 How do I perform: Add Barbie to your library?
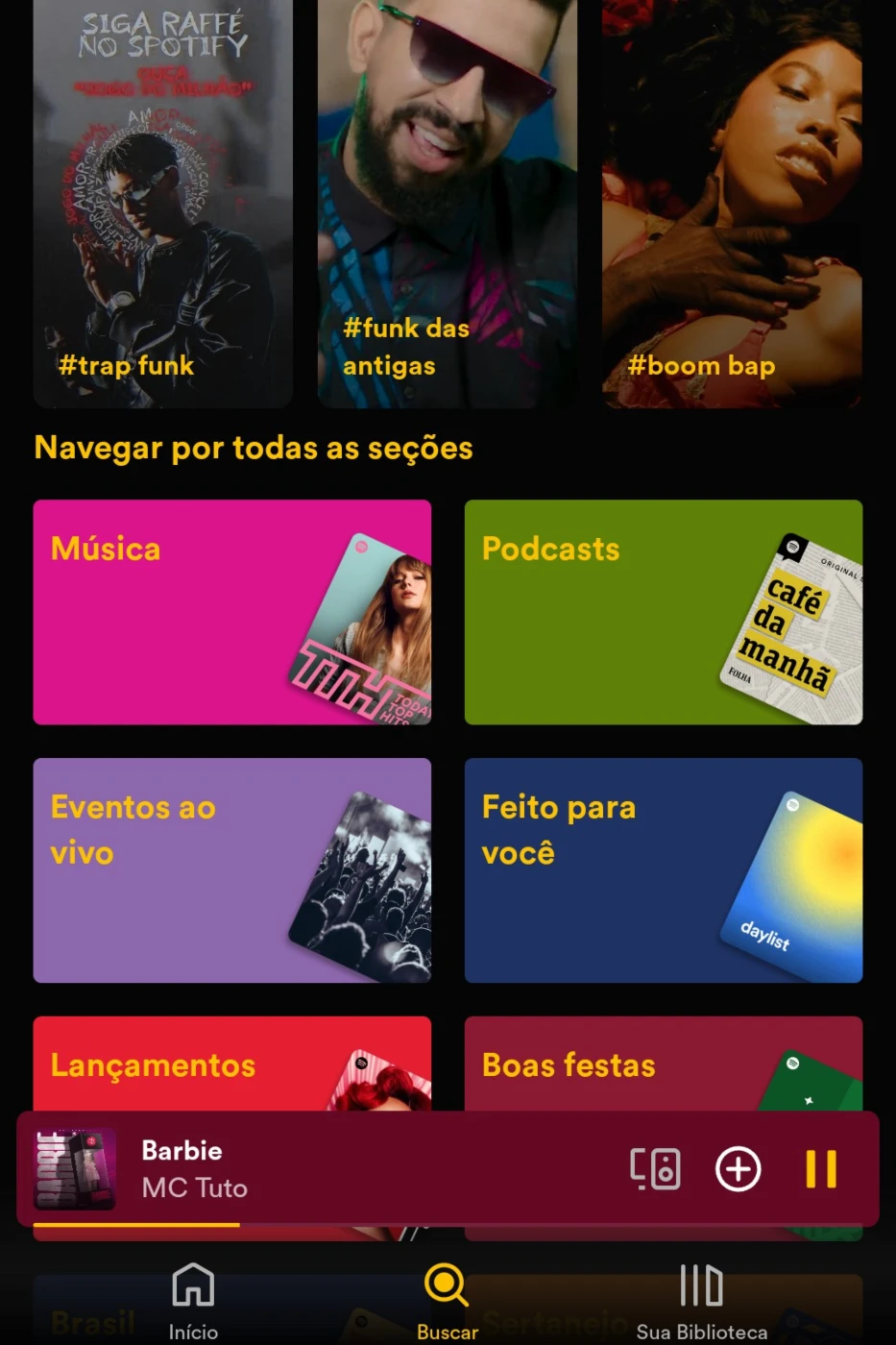pos(738,1169)
